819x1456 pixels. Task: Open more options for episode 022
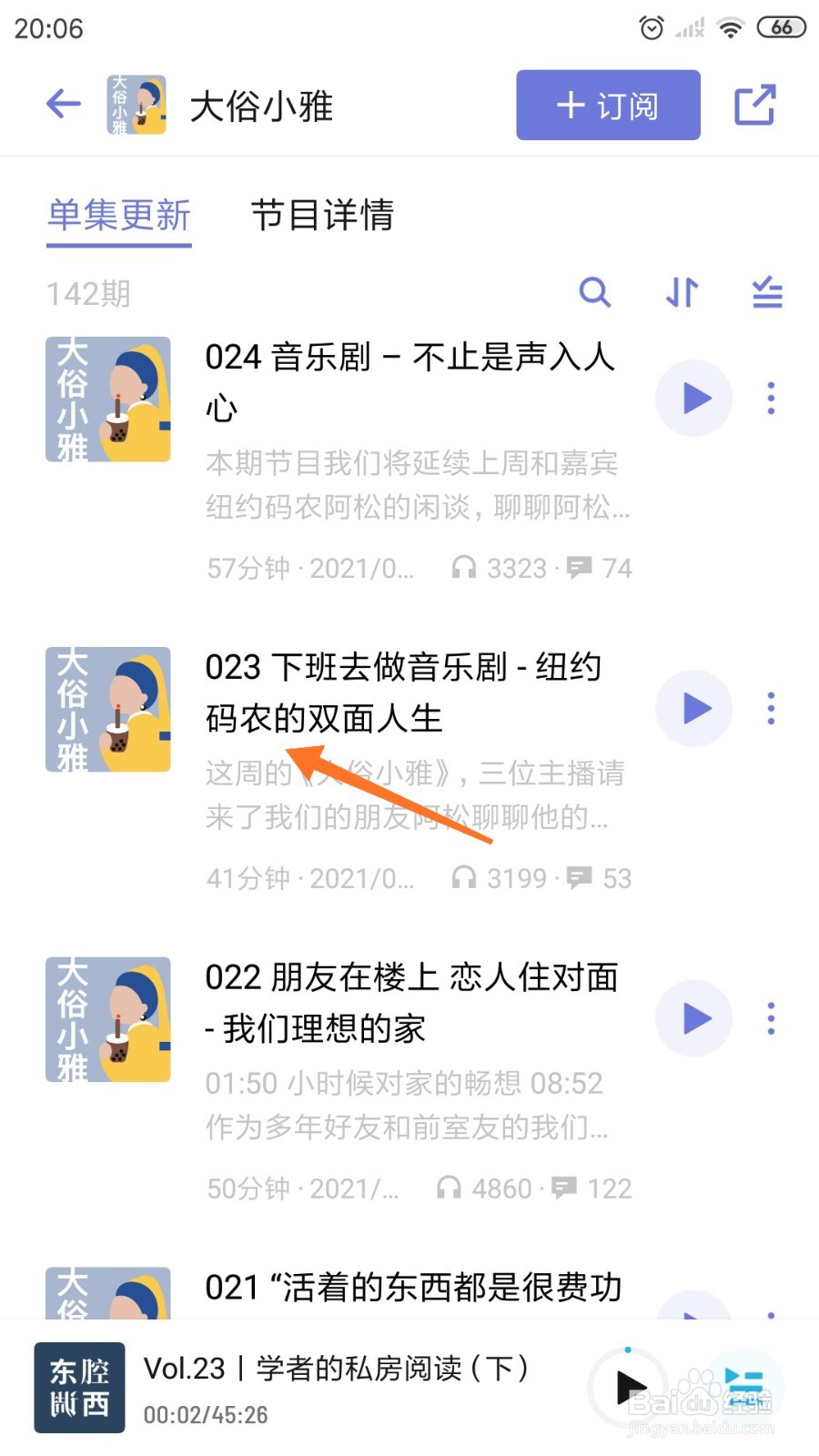(771, 1019)
